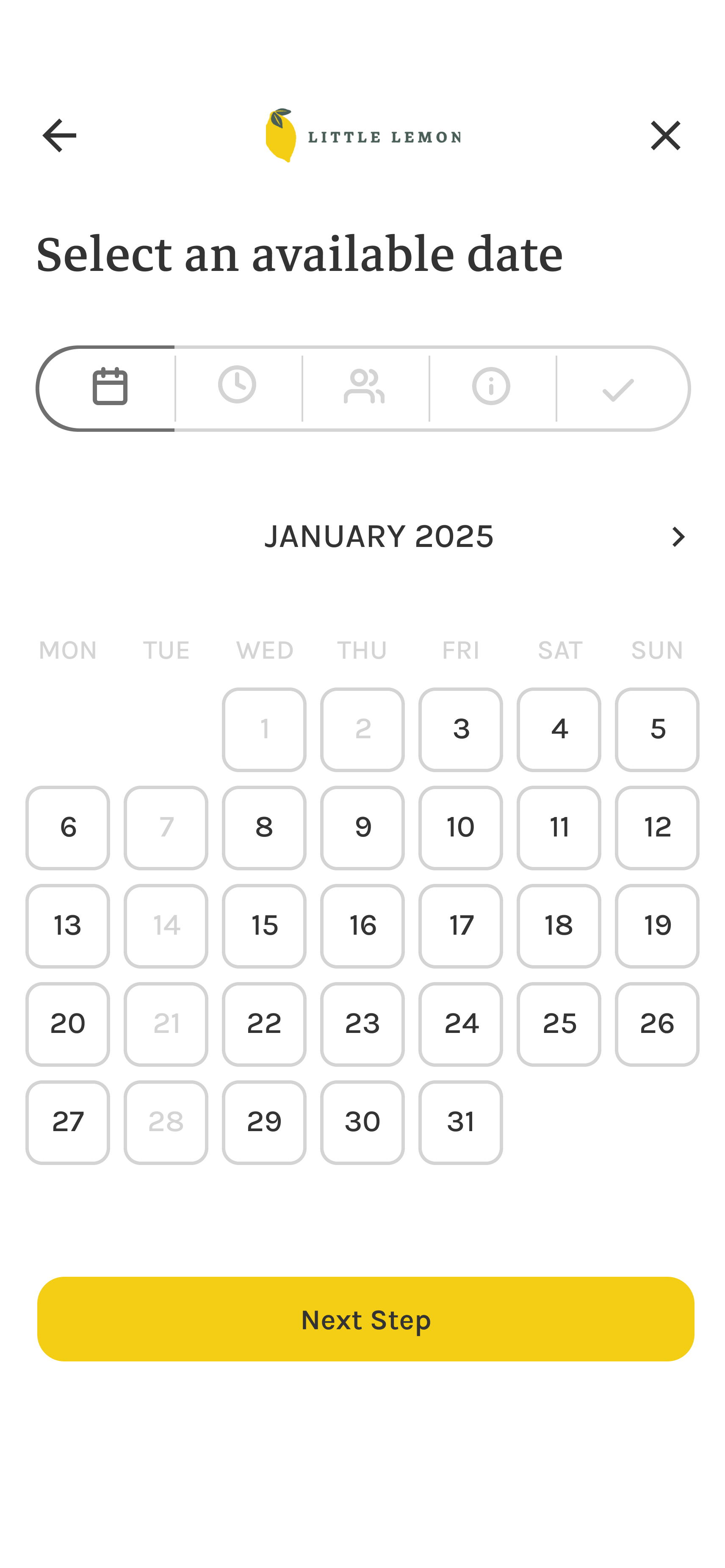
Task: Select January 20
Action: 68,1024
